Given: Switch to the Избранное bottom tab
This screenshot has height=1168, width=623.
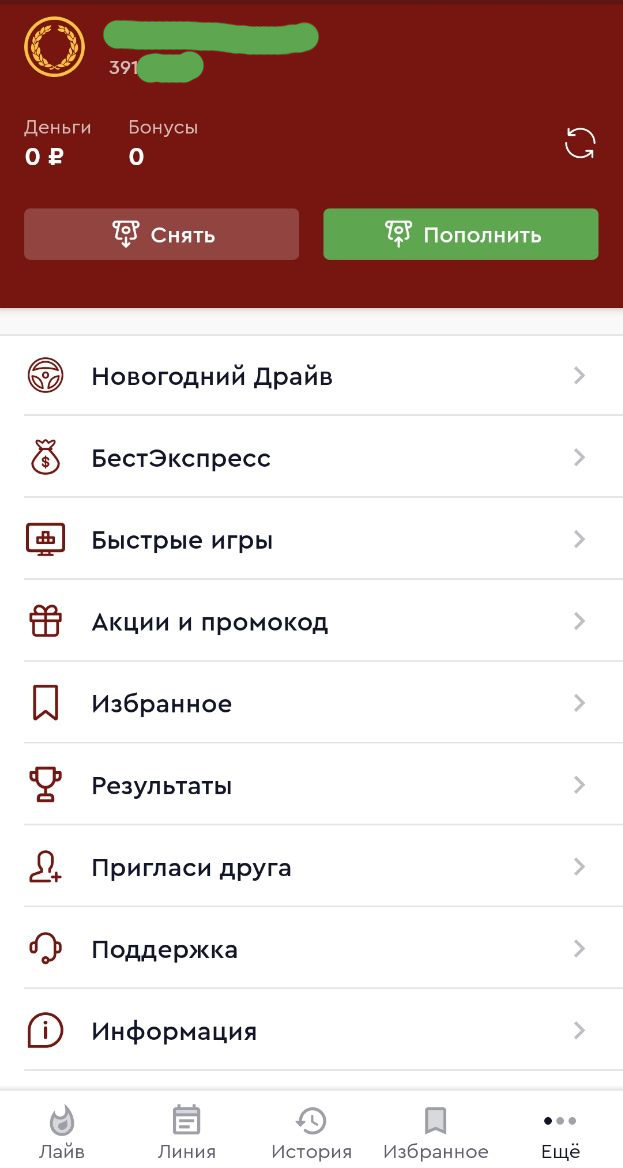Looking at the screenshot, I should point(435,1132).
